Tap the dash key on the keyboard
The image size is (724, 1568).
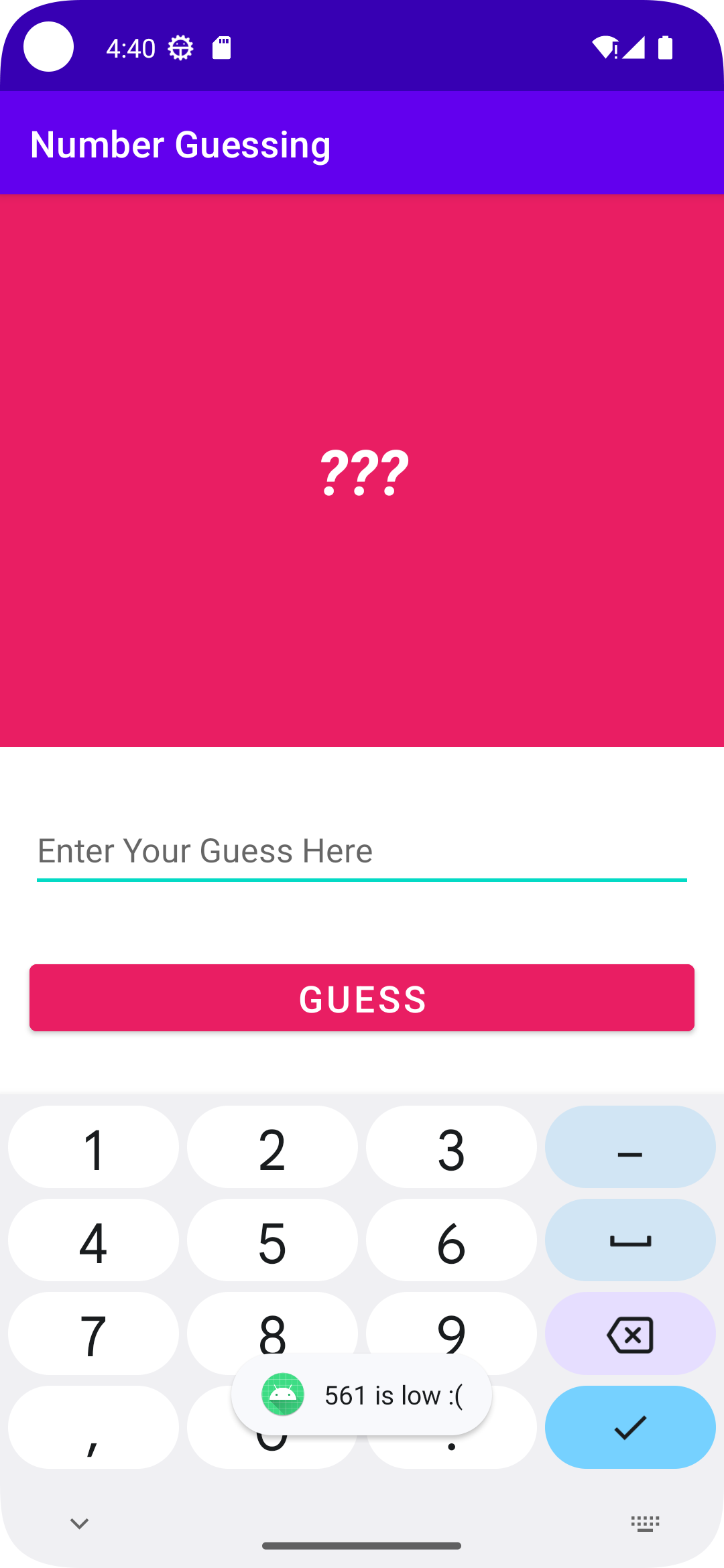point(629,1147)
